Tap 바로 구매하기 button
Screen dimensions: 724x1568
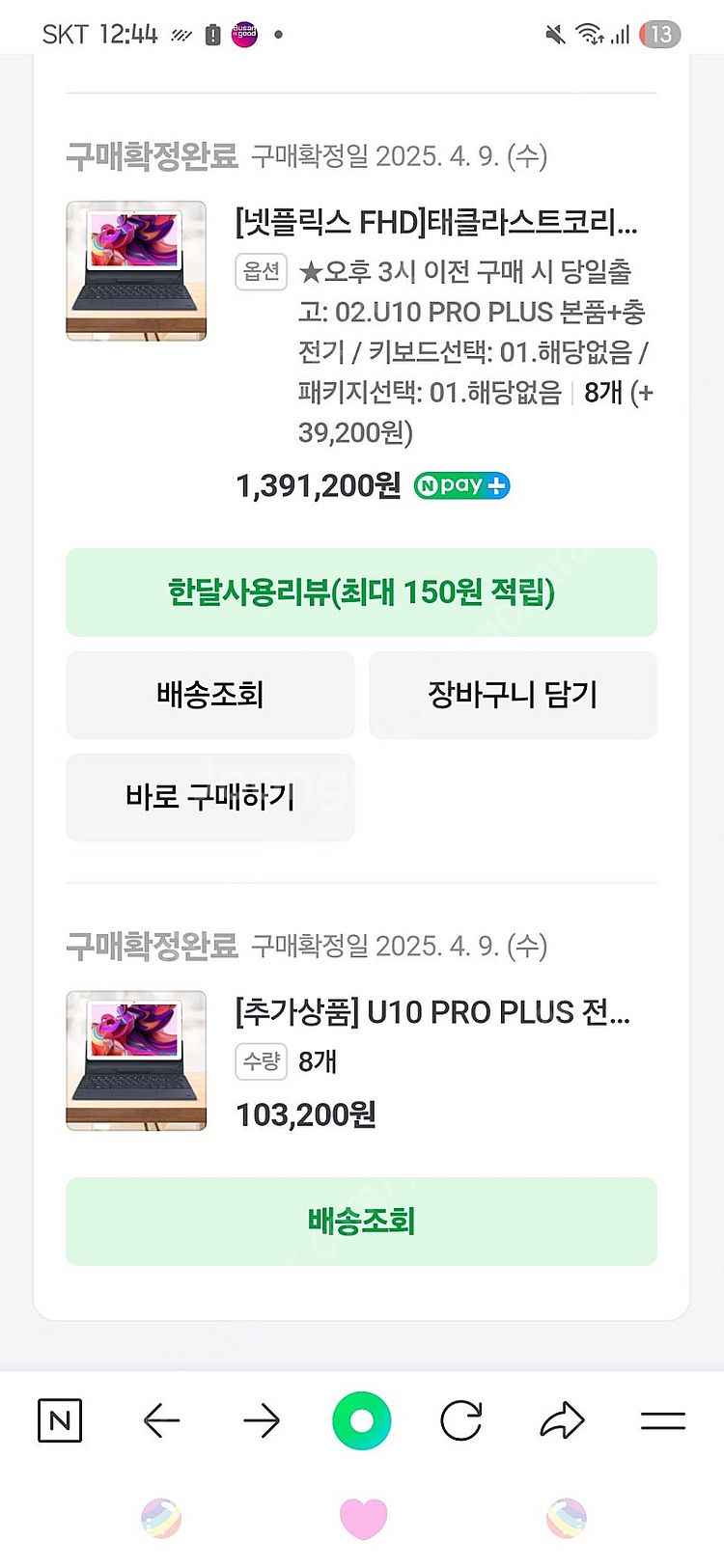[209, 797]
